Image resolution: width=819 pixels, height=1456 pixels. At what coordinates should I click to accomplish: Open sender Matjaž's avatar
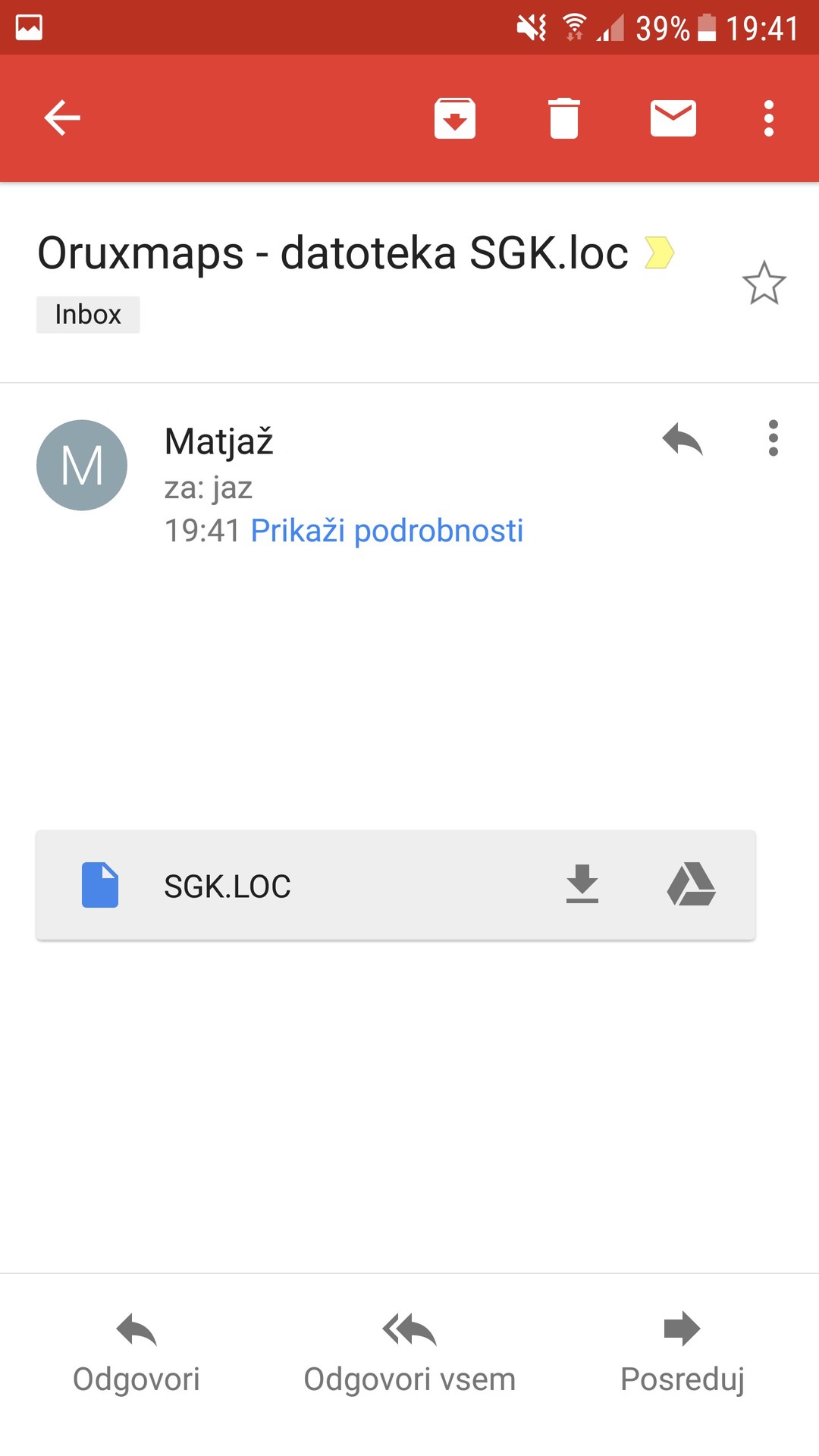[x=82, y=465]
